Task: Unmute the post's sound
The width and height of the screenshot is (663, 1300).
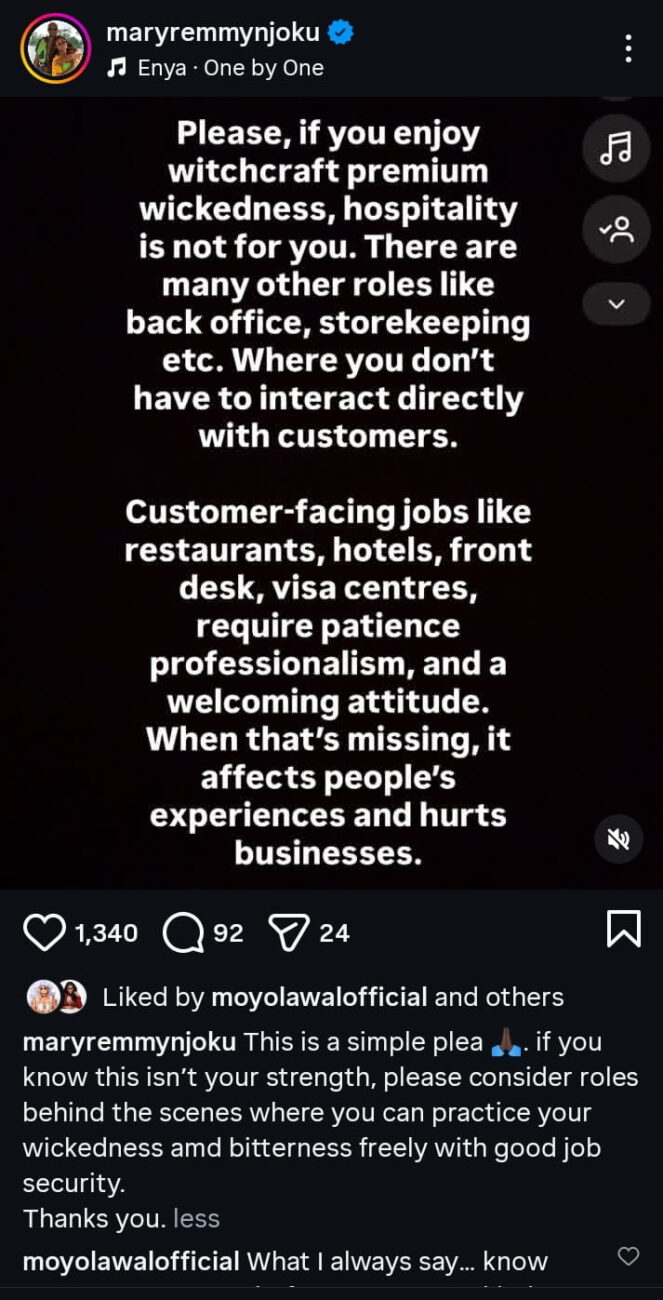Action: (x=618, y=839)
